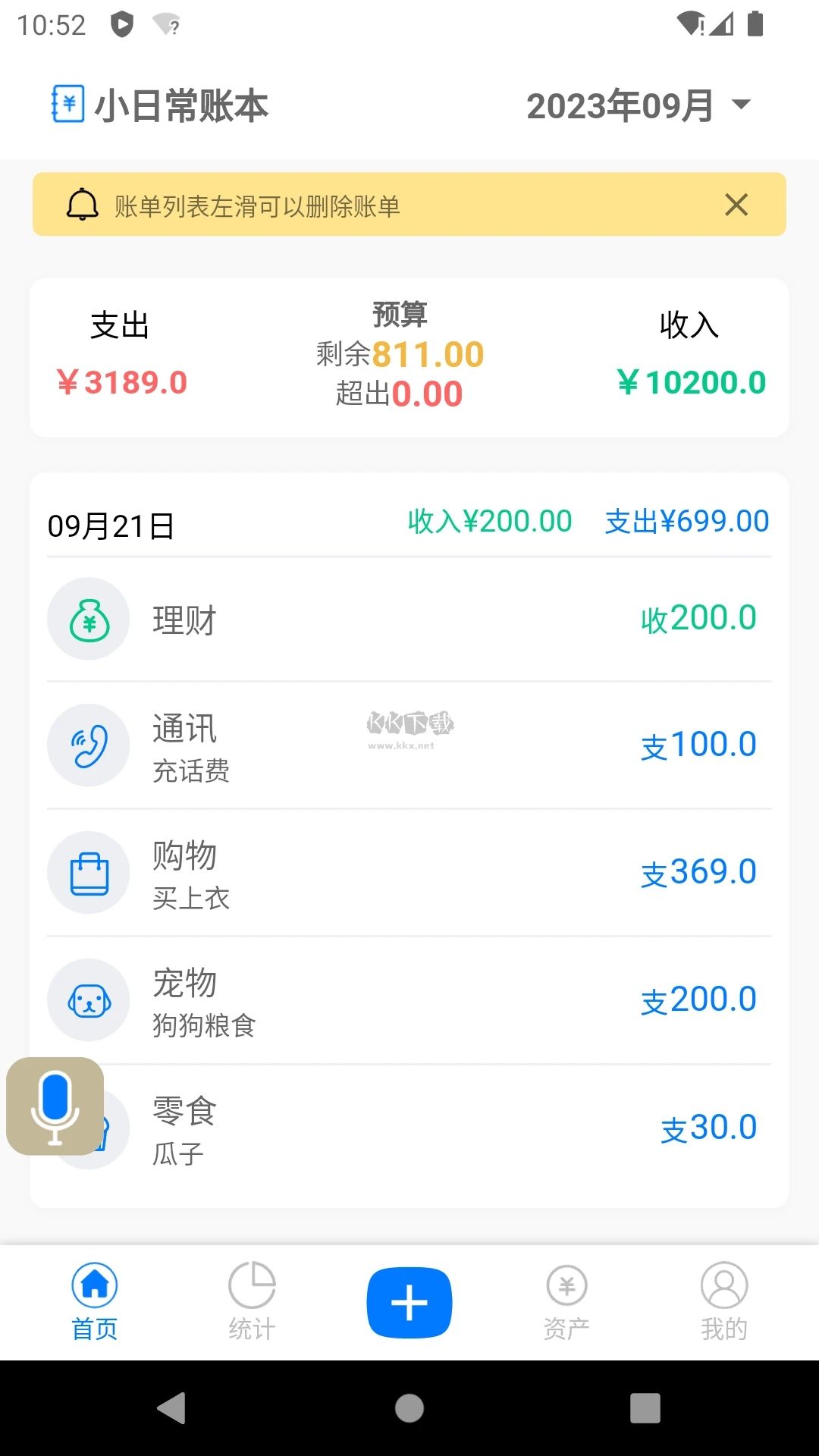Viewport: 819px width, 1456px height.
Task: Click the bell icon in the notification banner
Action: 82,204
